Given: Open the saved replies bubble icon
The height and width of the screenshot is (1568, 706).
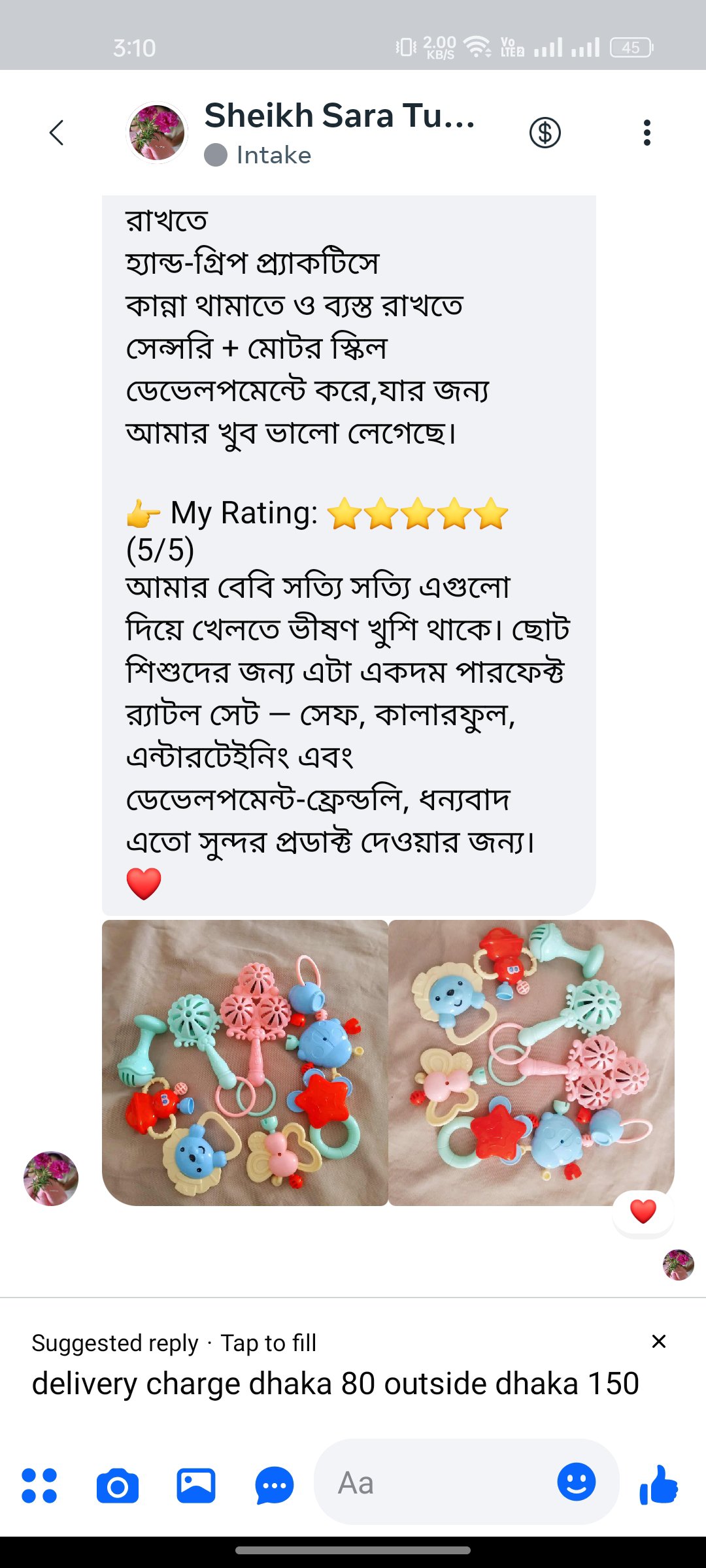Looking at the screenshot, I should pyautogui.click(x=274, y=1485).
